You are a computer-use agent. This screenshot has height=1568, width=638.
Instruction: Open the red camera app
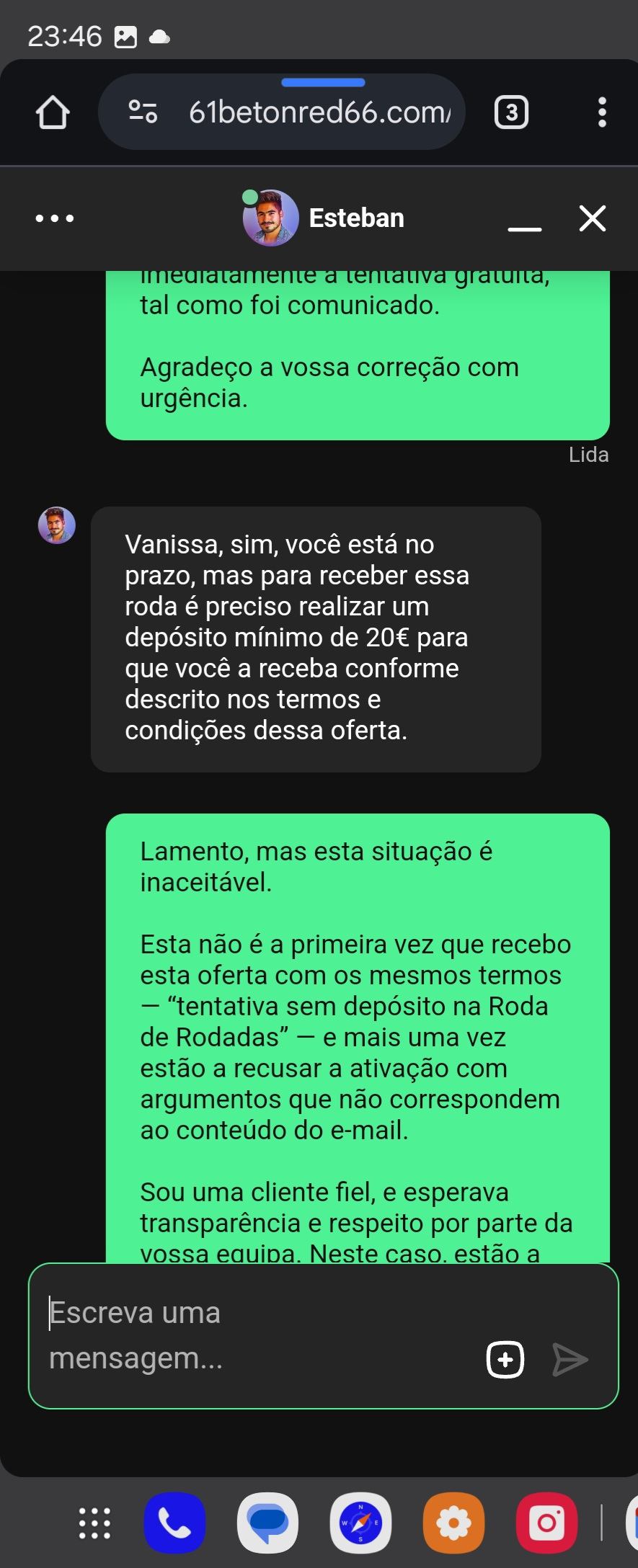tap(546, 1523)
